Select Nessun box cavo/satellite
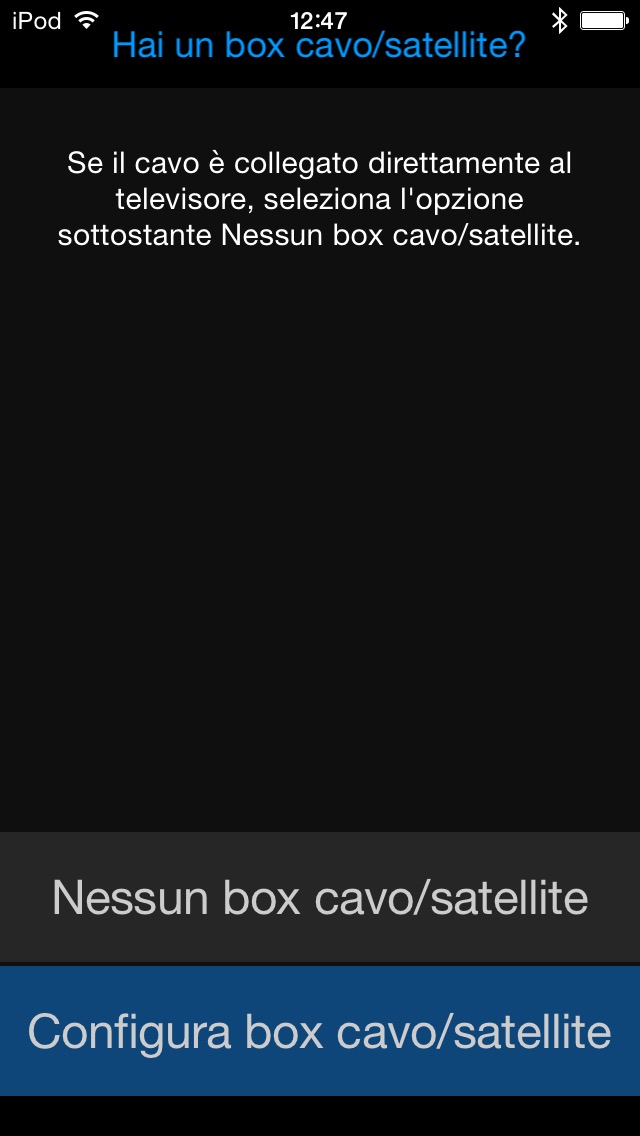Screen dimensions: 640x1136 point(320,897)
